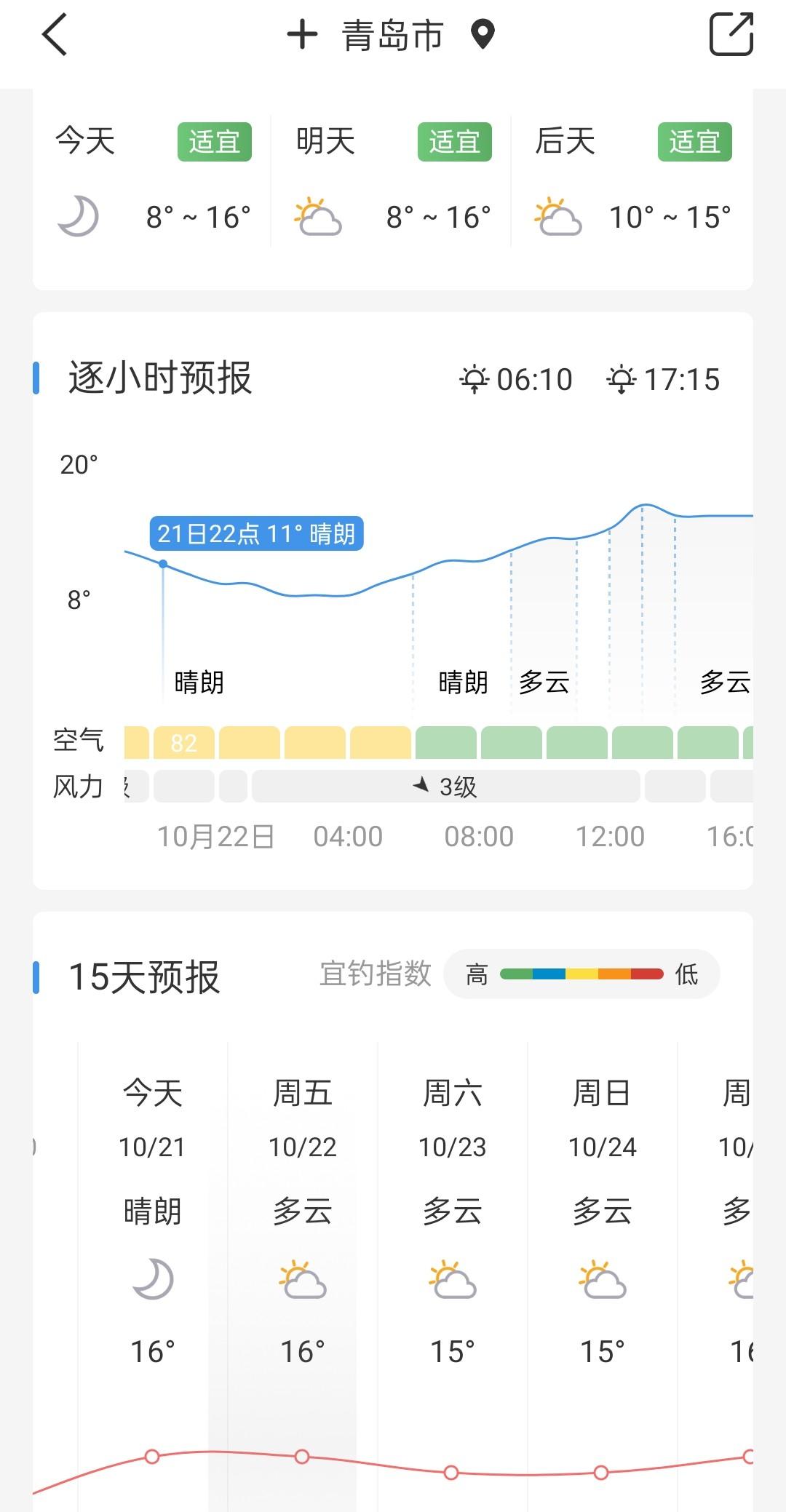This screenshot has width=786, height=1512.
Task: Add a city with the plus icon
Action: (302, 34)
